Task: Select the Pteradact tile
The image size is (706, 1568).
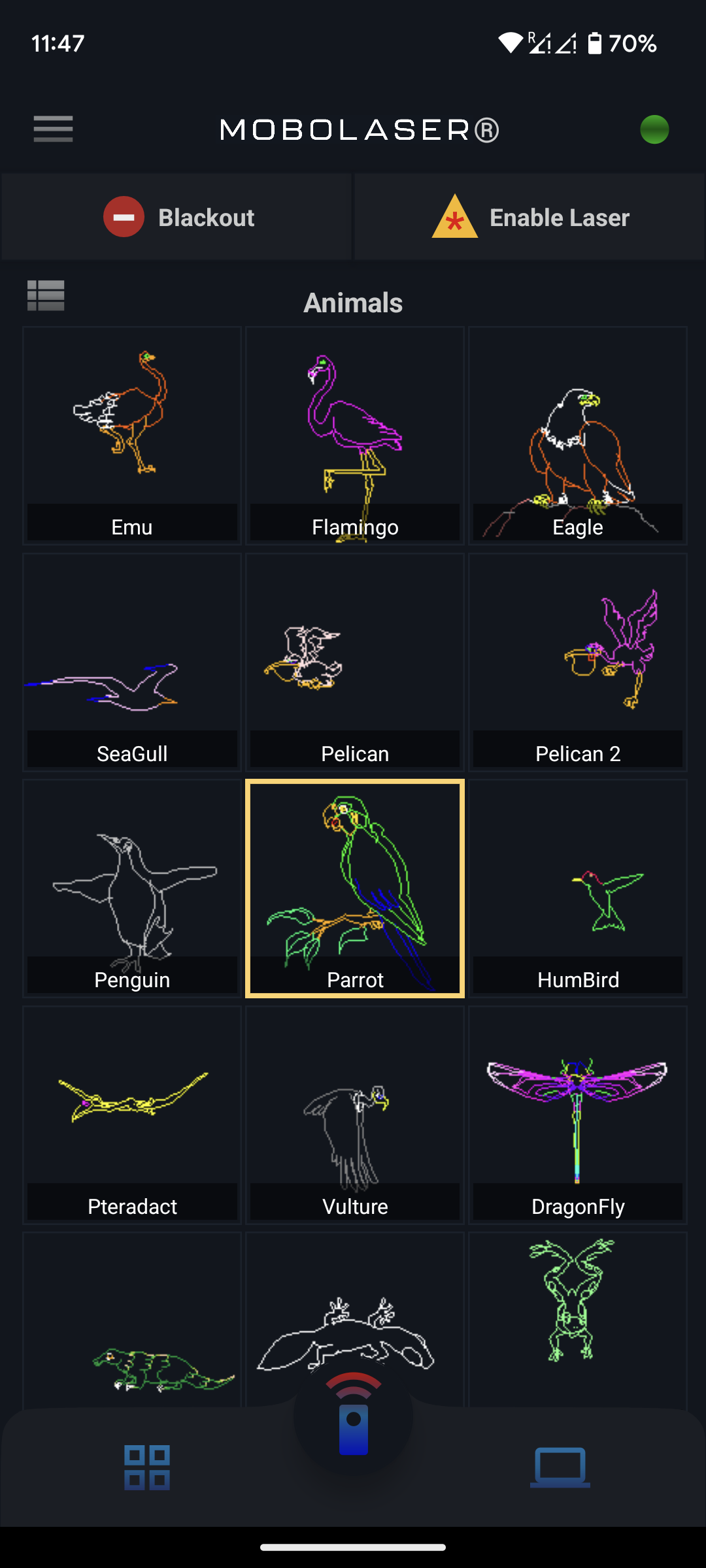Action: tap(132, 1115)
